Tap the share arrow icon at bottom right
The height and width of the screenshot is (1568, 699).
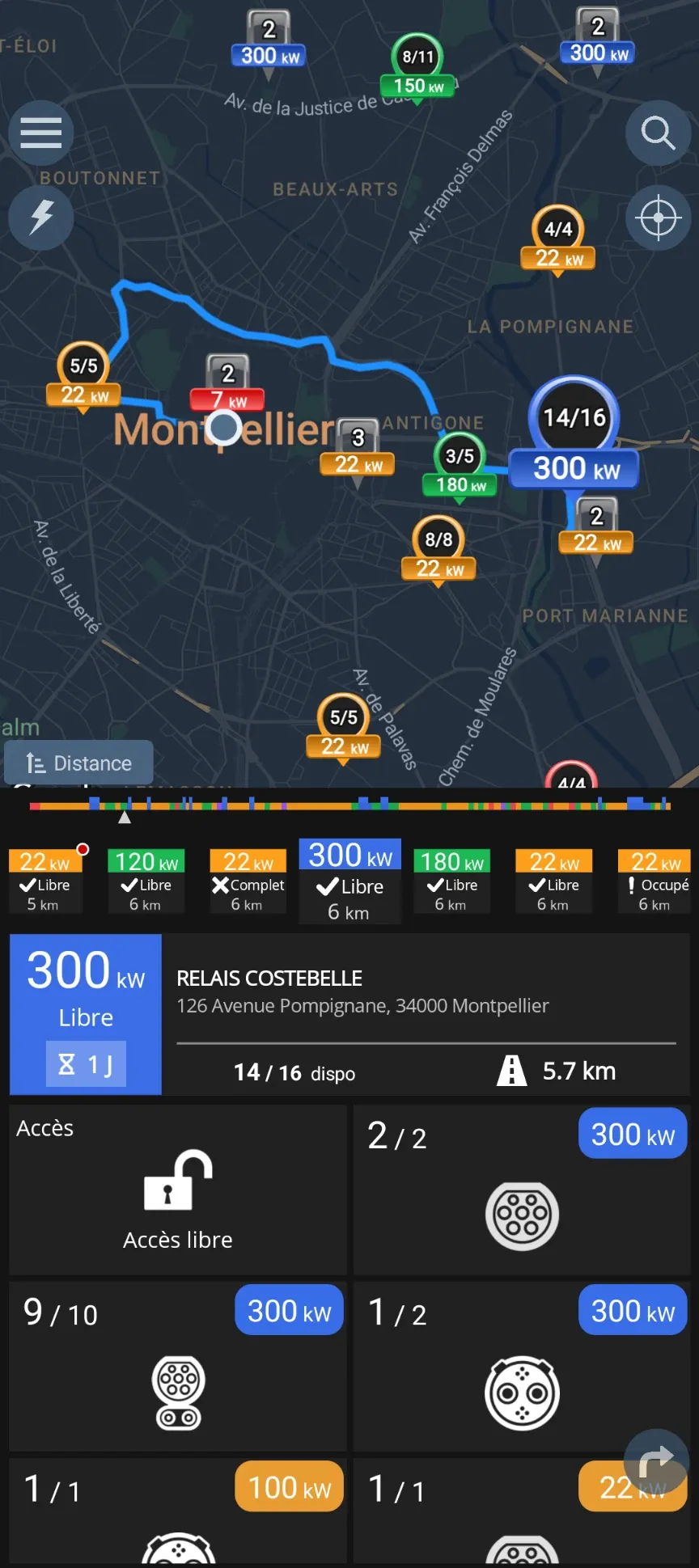[x=658, y=1461]
